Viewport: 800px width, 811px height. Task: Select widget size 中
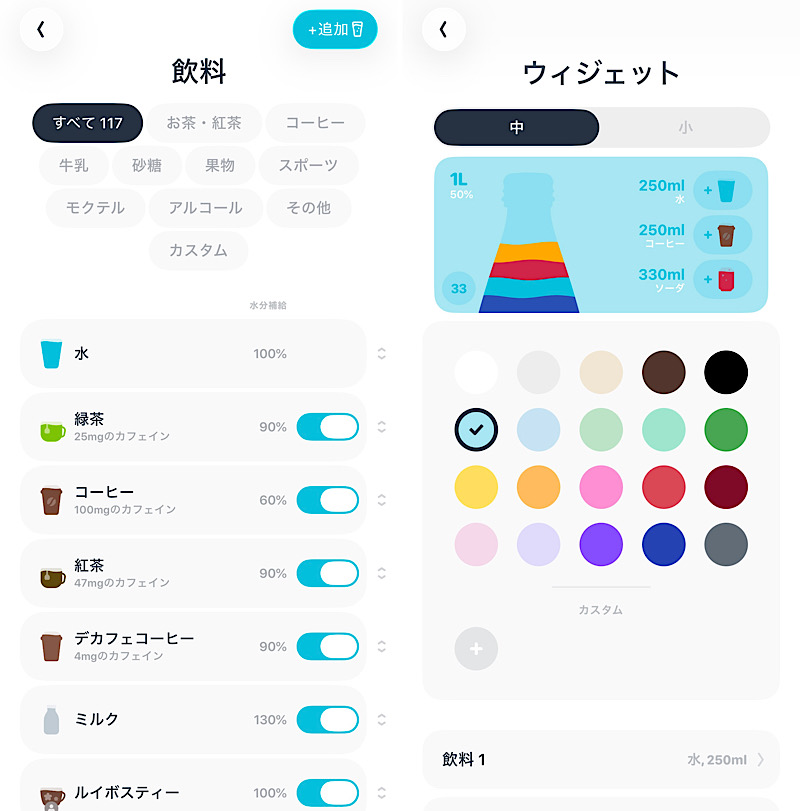517,128
